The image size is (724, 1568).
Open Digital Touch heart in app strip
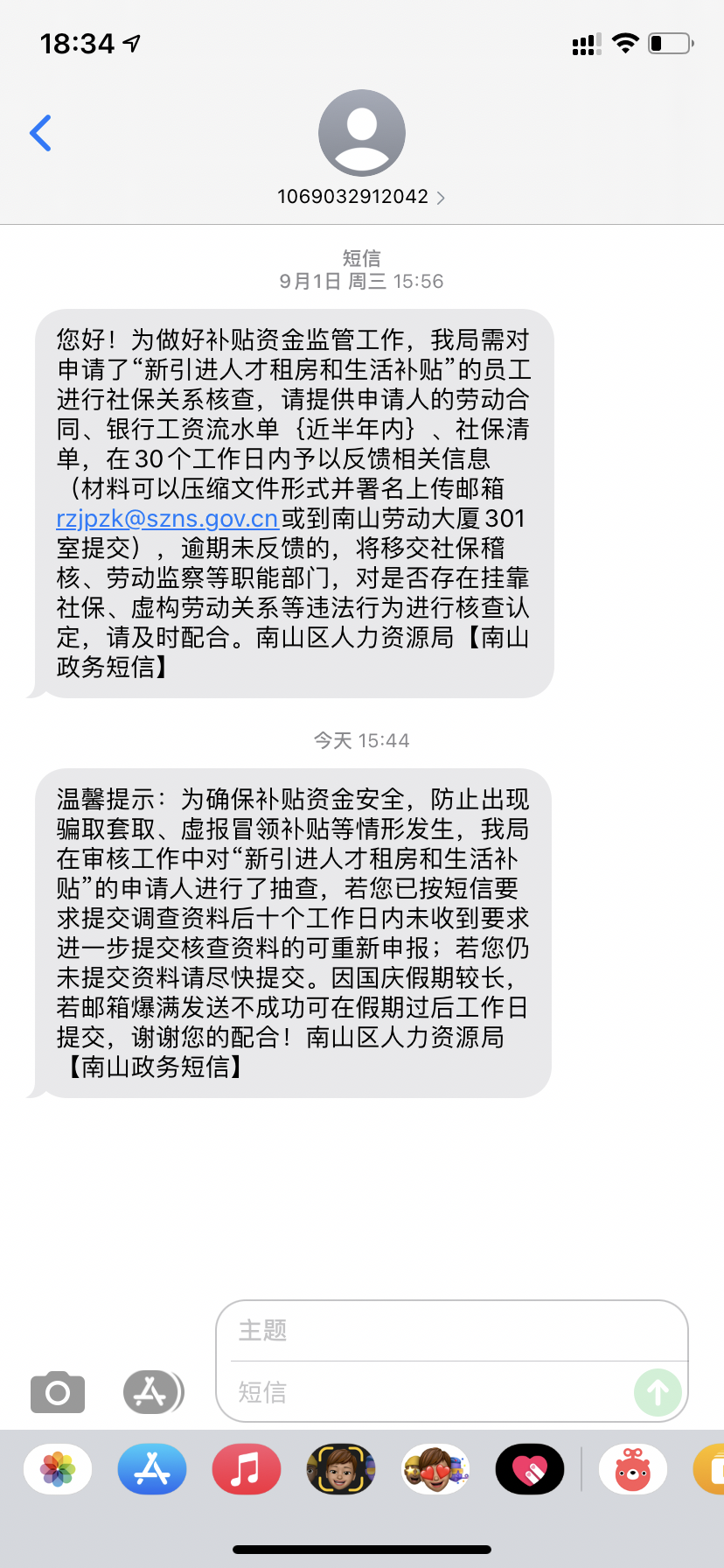pyautogui.click(x=530, y=1468)
